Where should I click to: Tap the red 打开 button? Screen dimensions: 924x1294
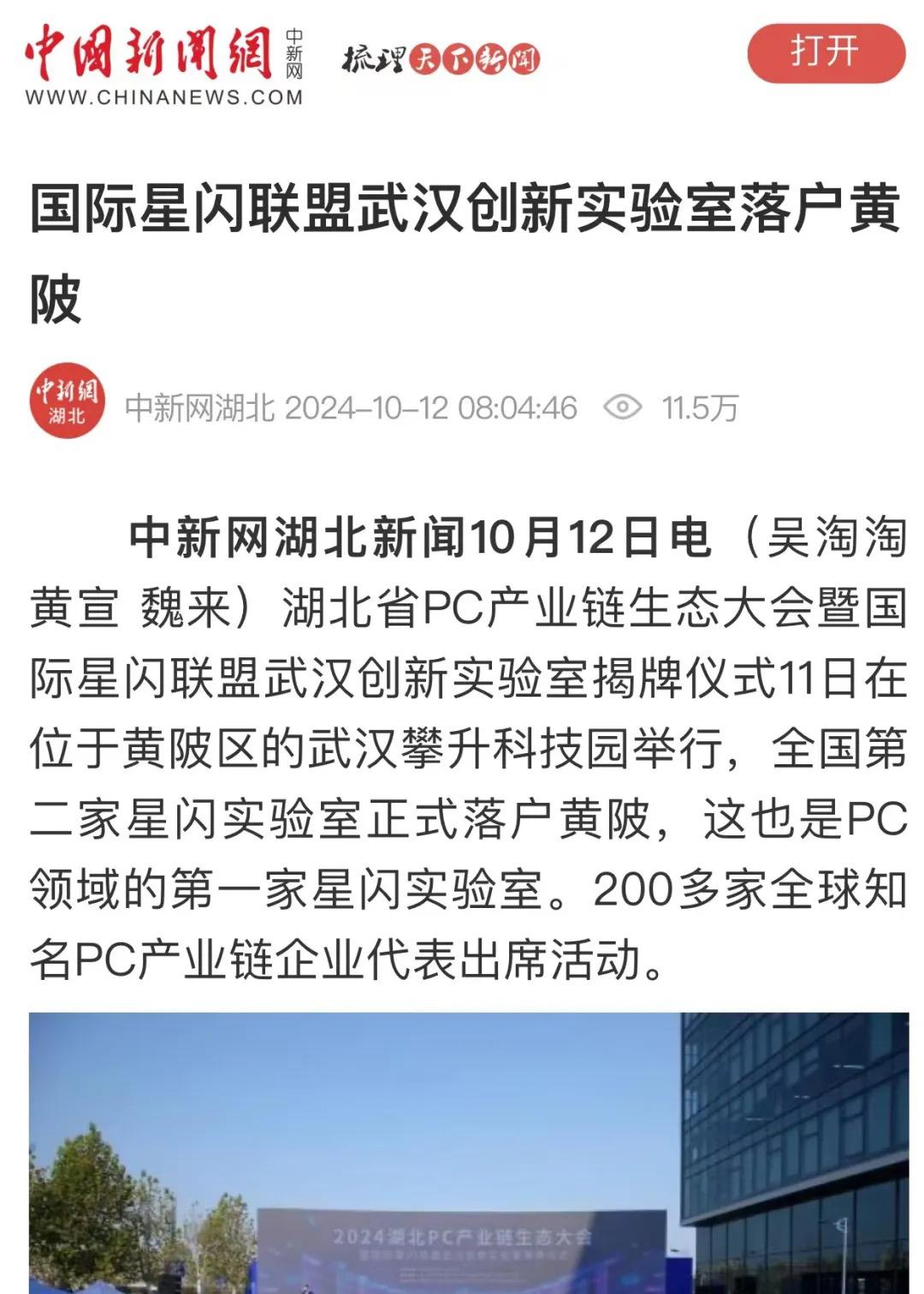pyautogui.click(x=826, y=53)
